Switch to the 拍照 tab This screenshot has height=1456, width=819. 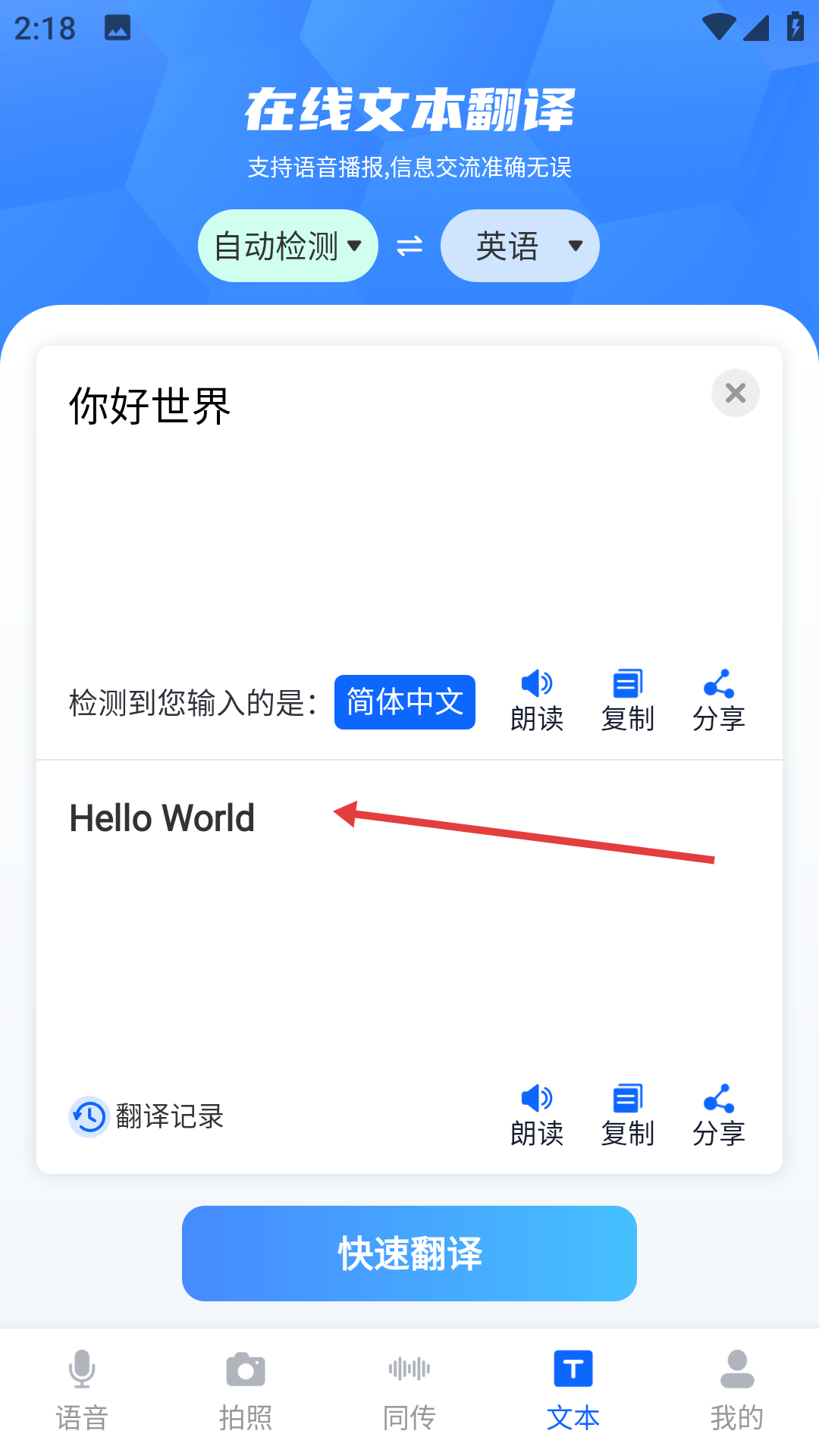(246, 1391)
